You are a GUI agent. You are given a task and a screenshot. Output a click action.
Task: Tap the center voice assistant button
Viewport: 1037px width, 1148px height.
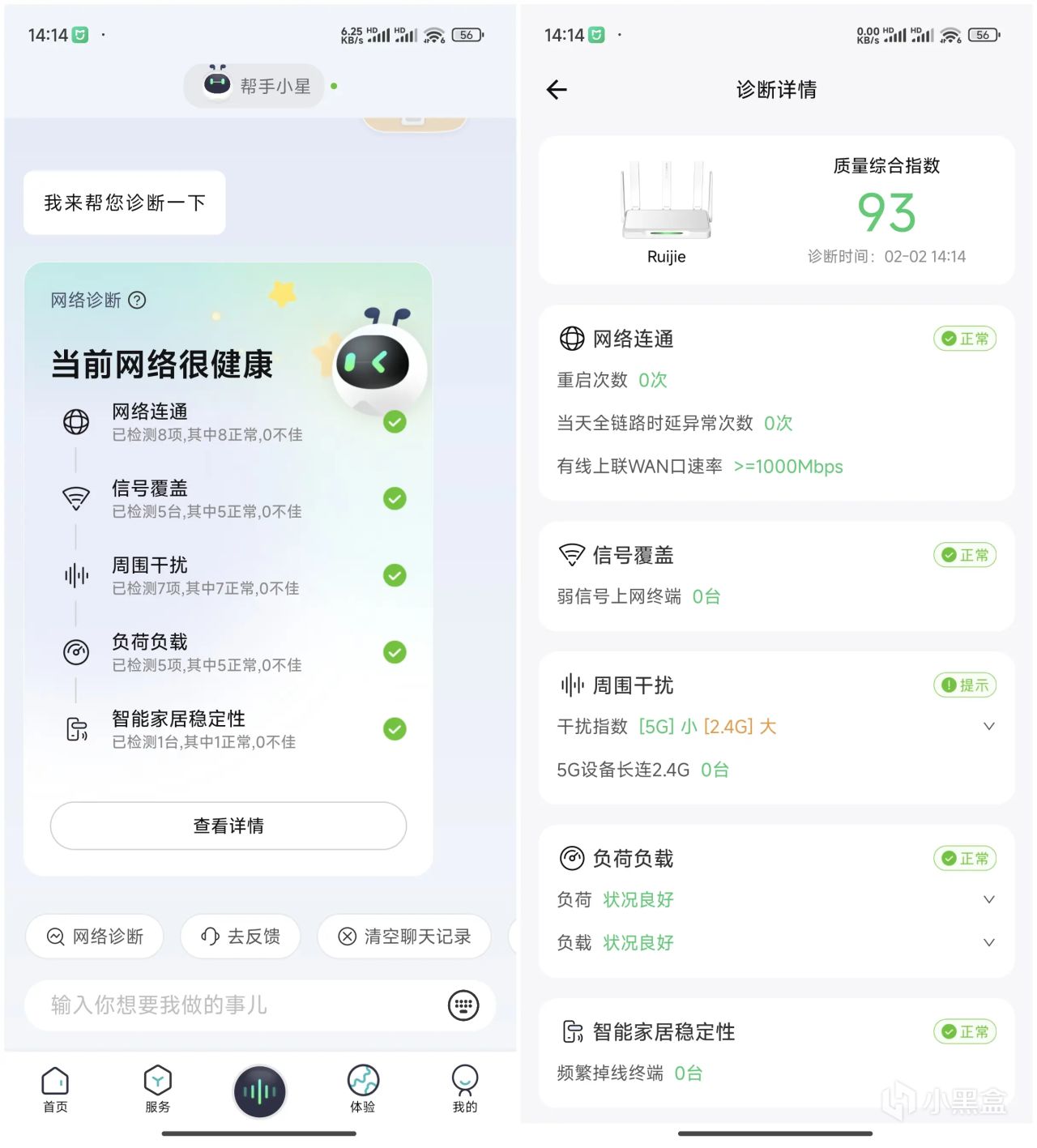click(x=260, y=1091)
